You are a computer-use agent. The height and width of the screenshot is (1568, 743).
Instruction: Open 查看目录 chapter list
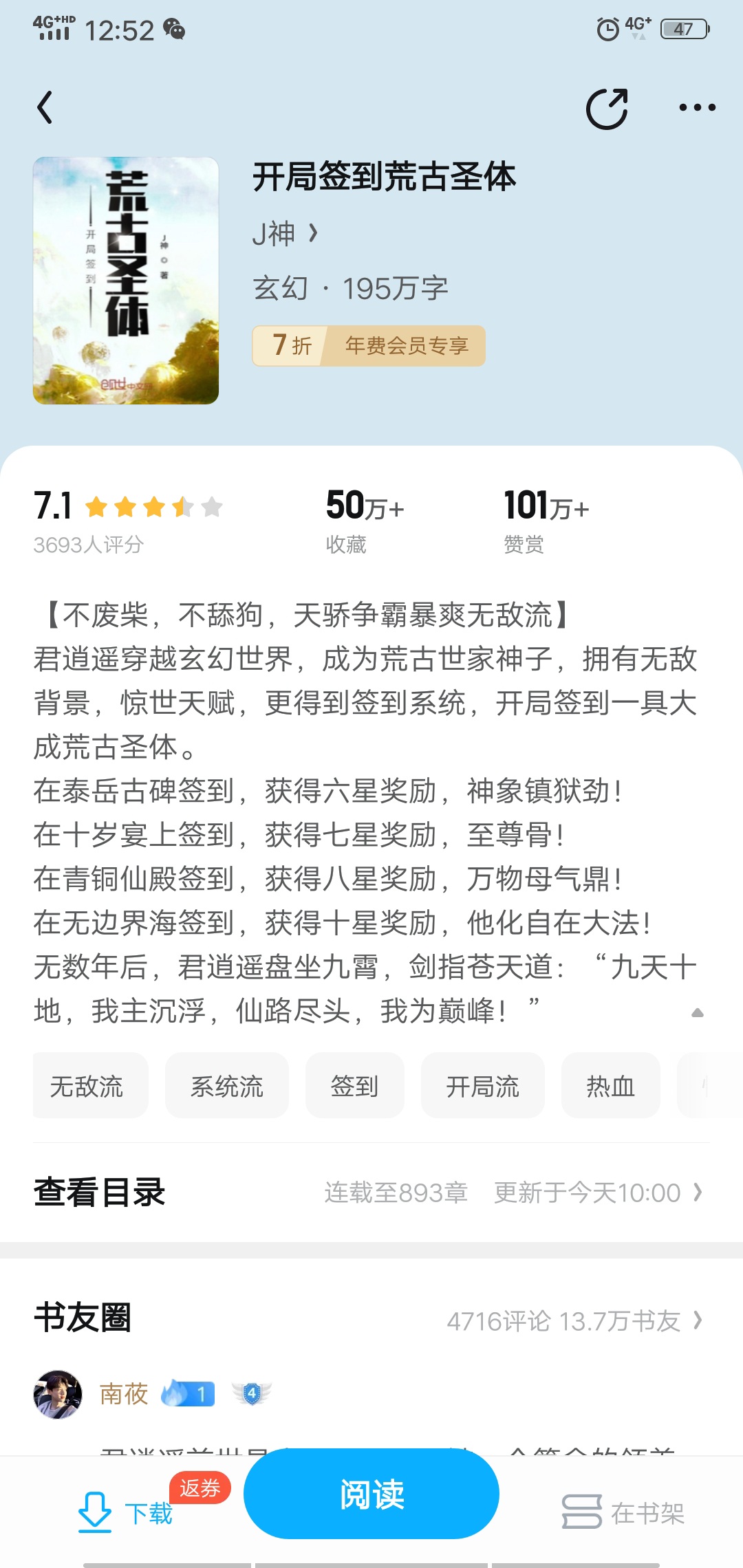coord(371,1193)
